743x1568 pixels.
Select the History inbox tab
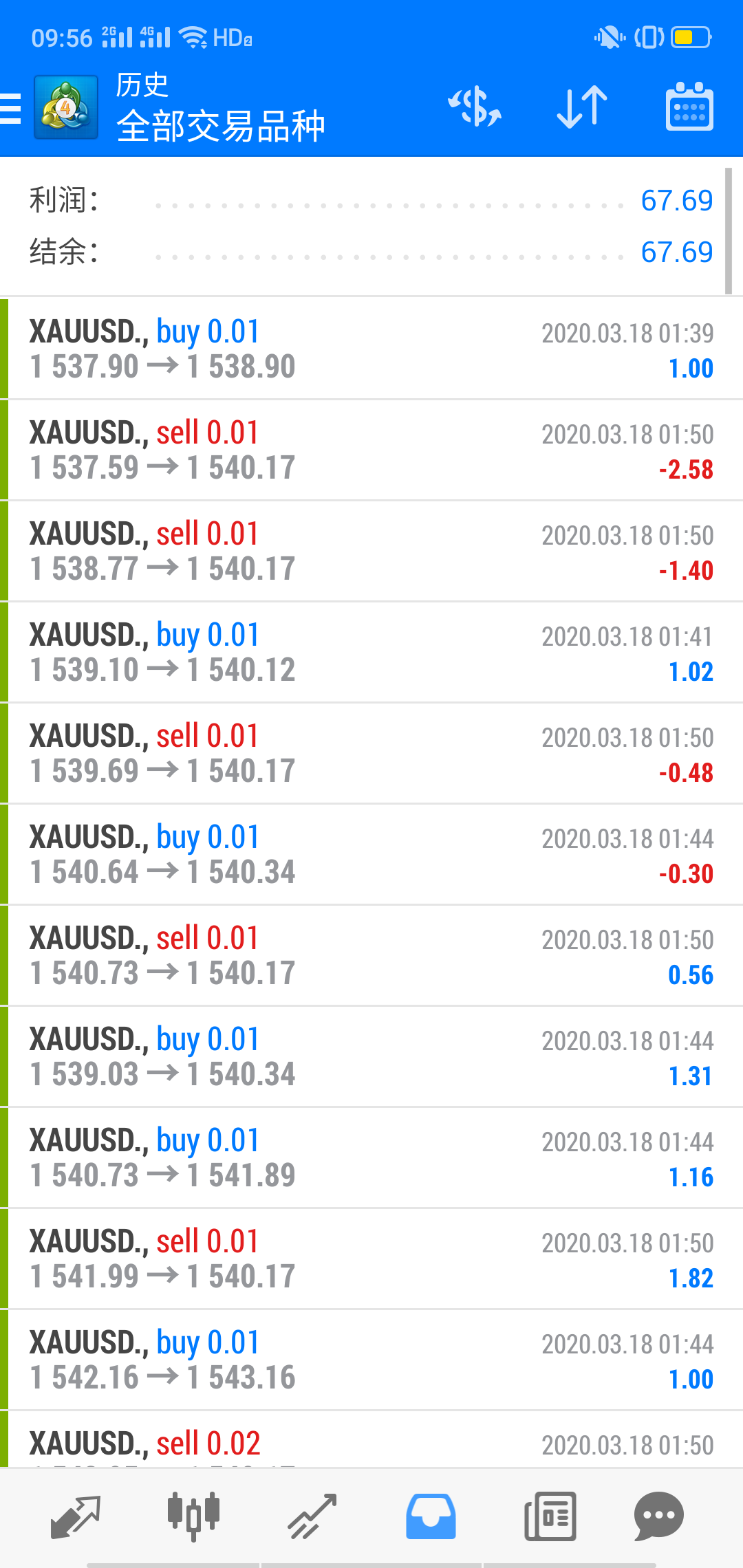coord(431,1516)
